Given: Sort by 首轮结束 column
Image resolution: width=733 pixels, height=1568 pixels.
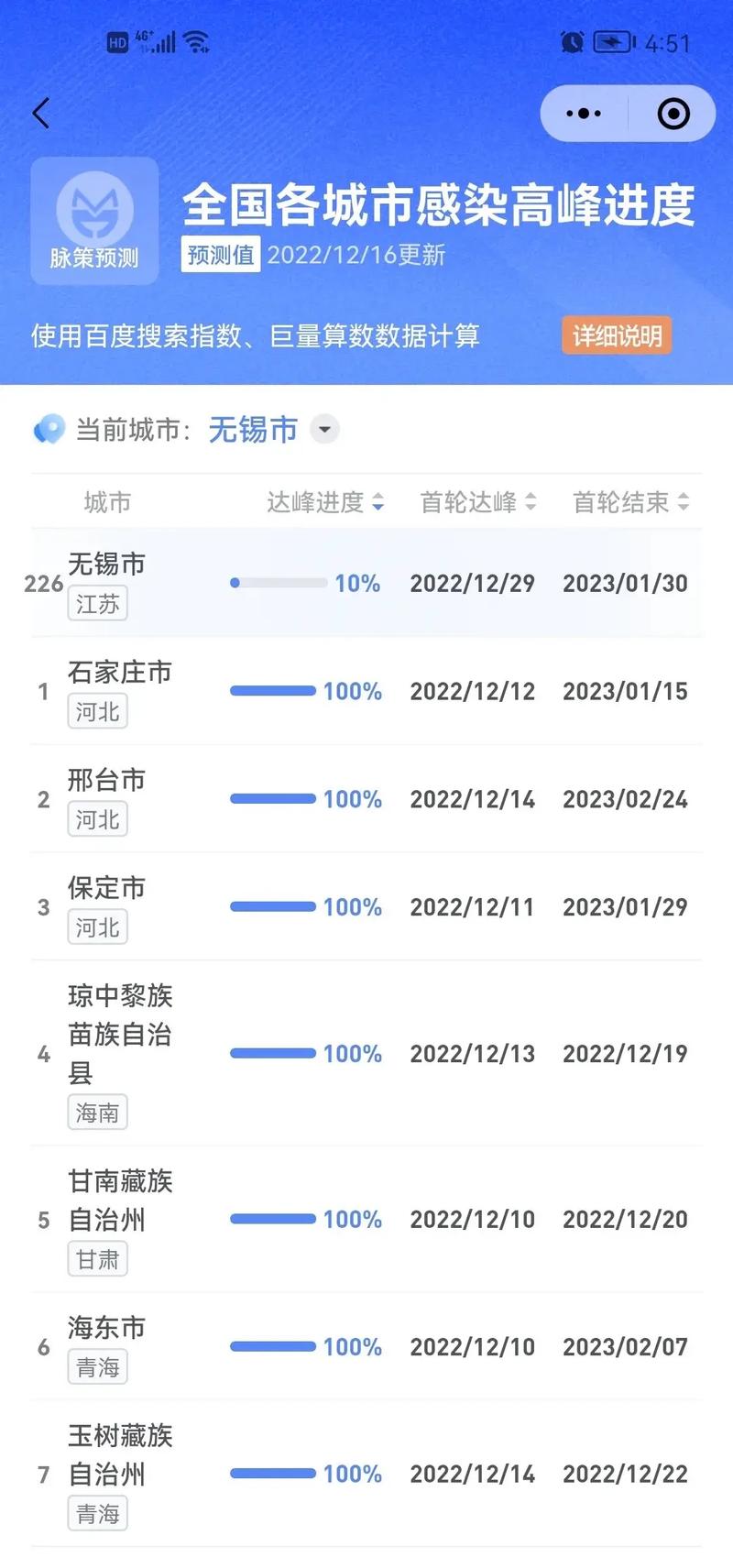Looking at the screenshot, I should (630, 502).
